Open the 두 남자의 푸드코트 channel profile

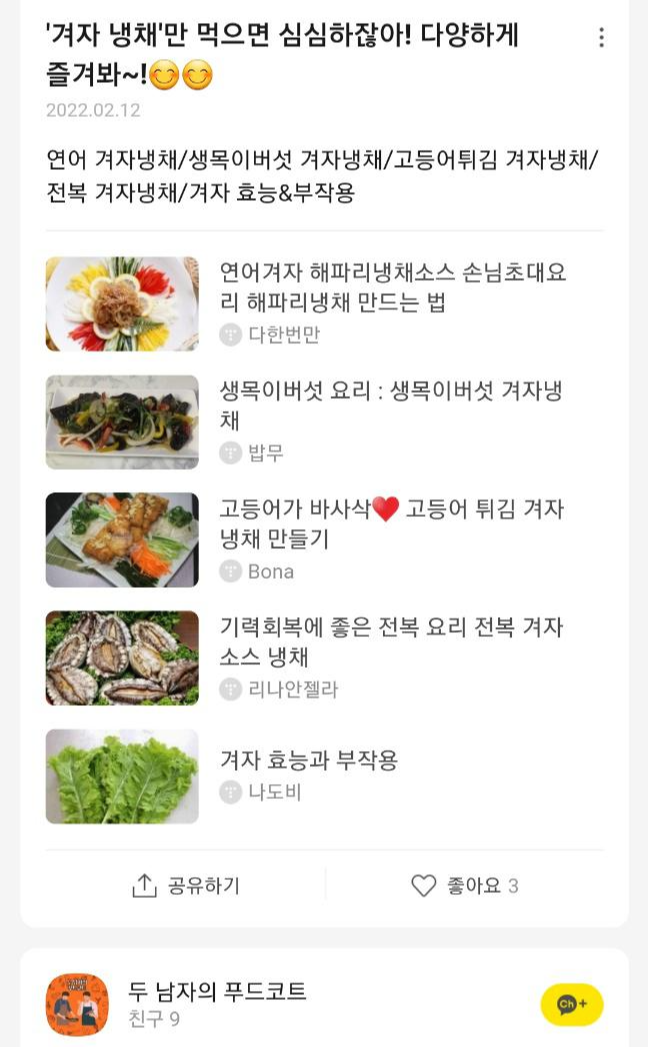click(x=217, y=992)
